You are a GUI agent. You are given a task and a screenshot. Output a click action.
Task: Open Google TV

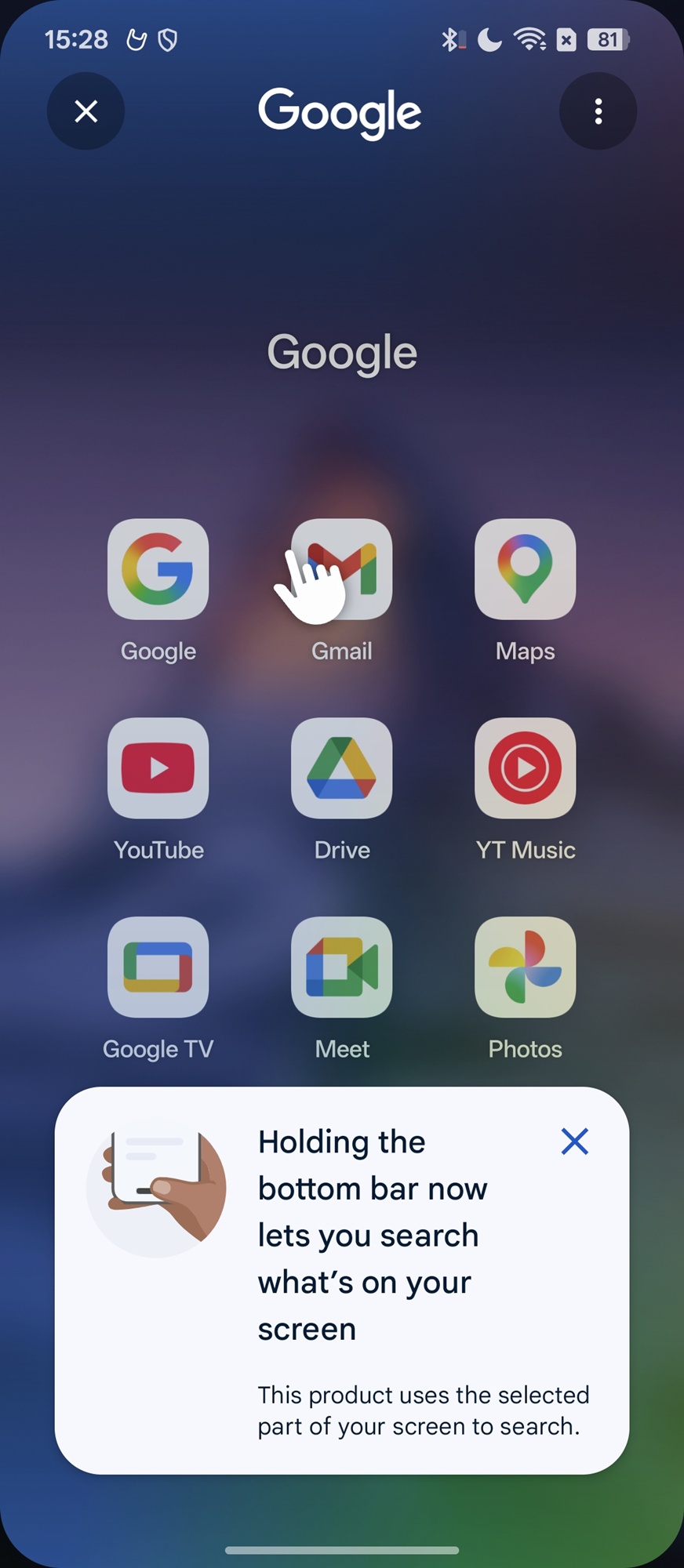pyautogui.click(x=158, y=968)
